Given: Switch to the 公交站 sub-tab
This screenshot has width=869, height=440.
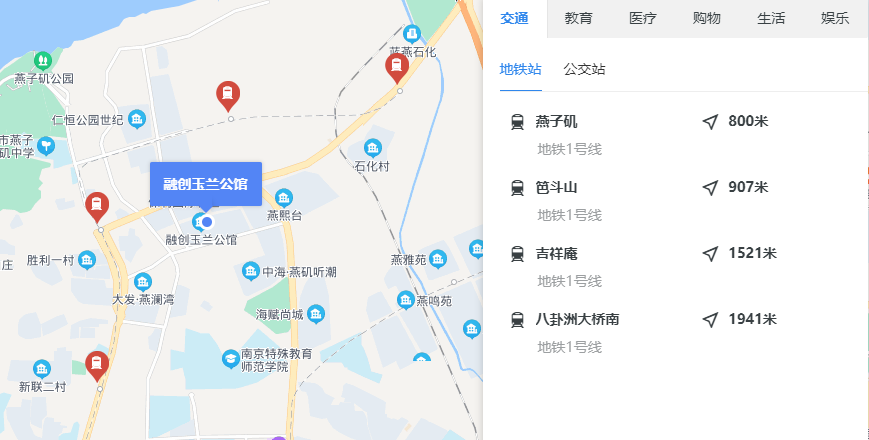Looking at the screenshot, I should point(584,69).
